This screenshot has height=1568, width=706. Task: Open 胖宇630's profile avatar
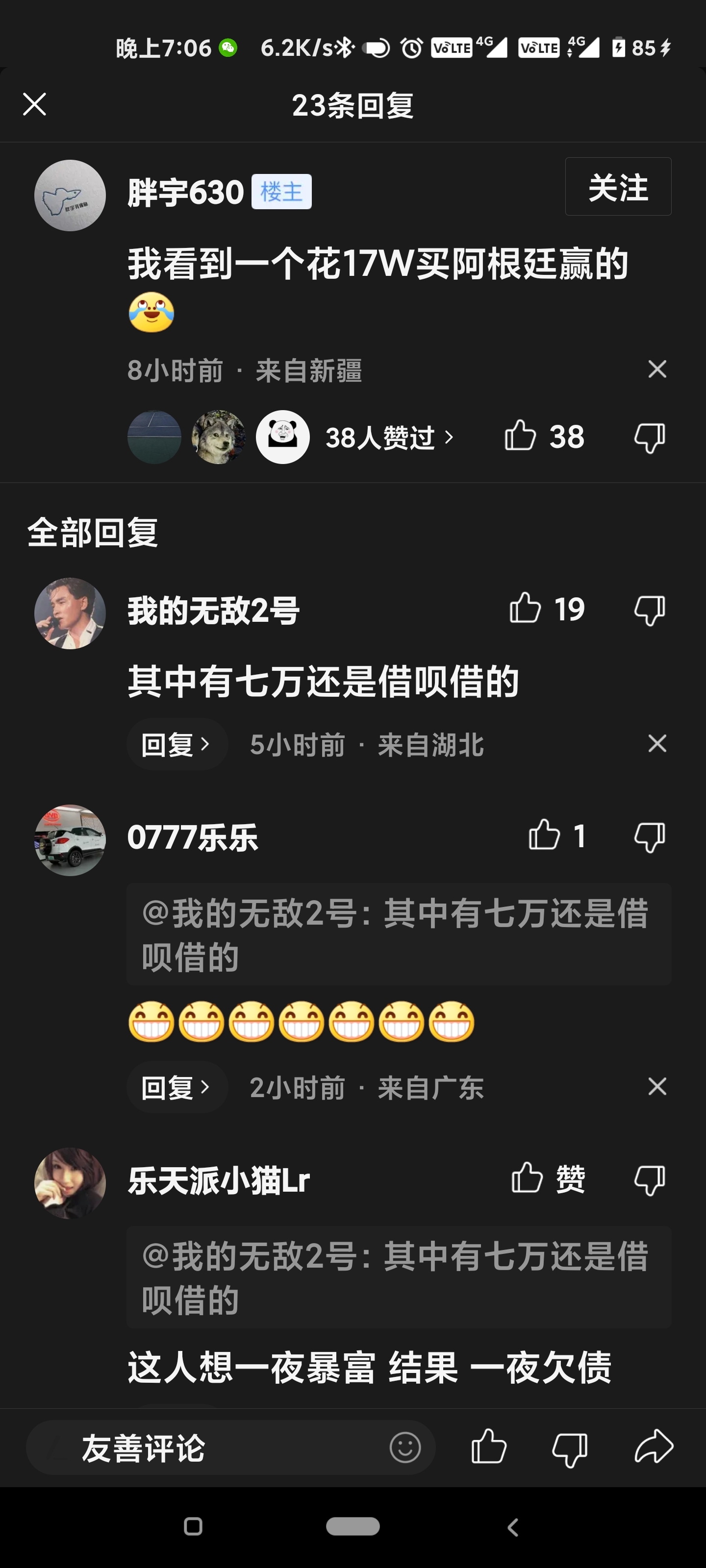click(70, 196)
